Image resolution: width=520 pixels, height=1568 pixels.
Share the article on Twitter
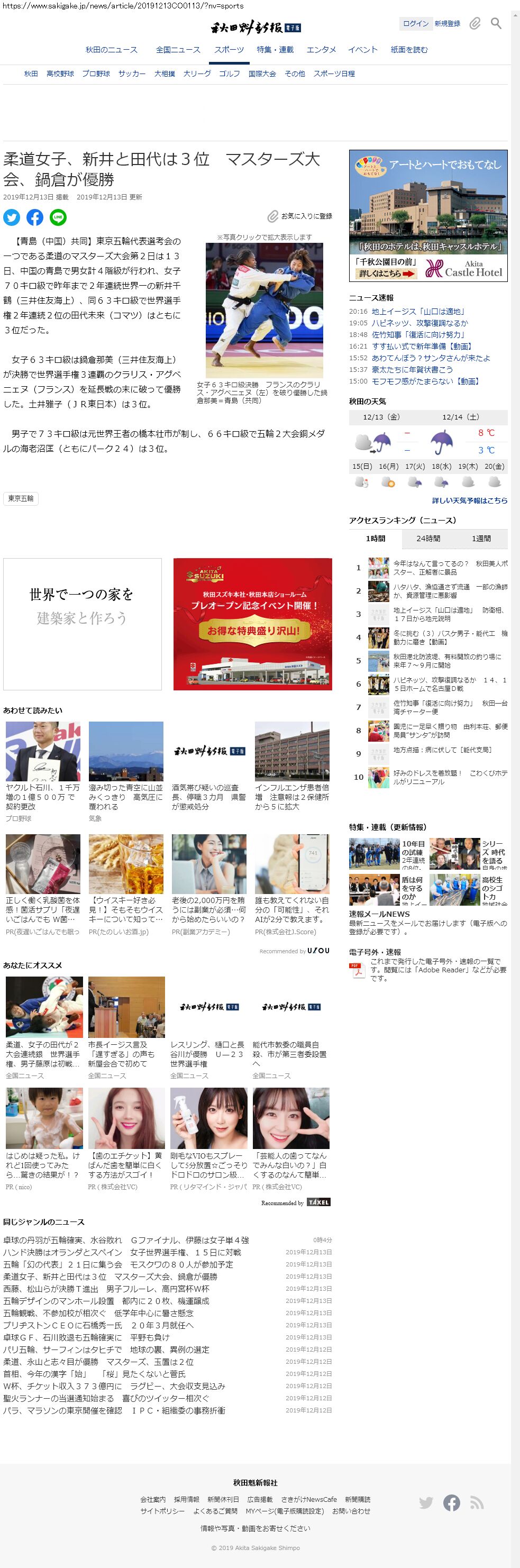coord(12,217)
